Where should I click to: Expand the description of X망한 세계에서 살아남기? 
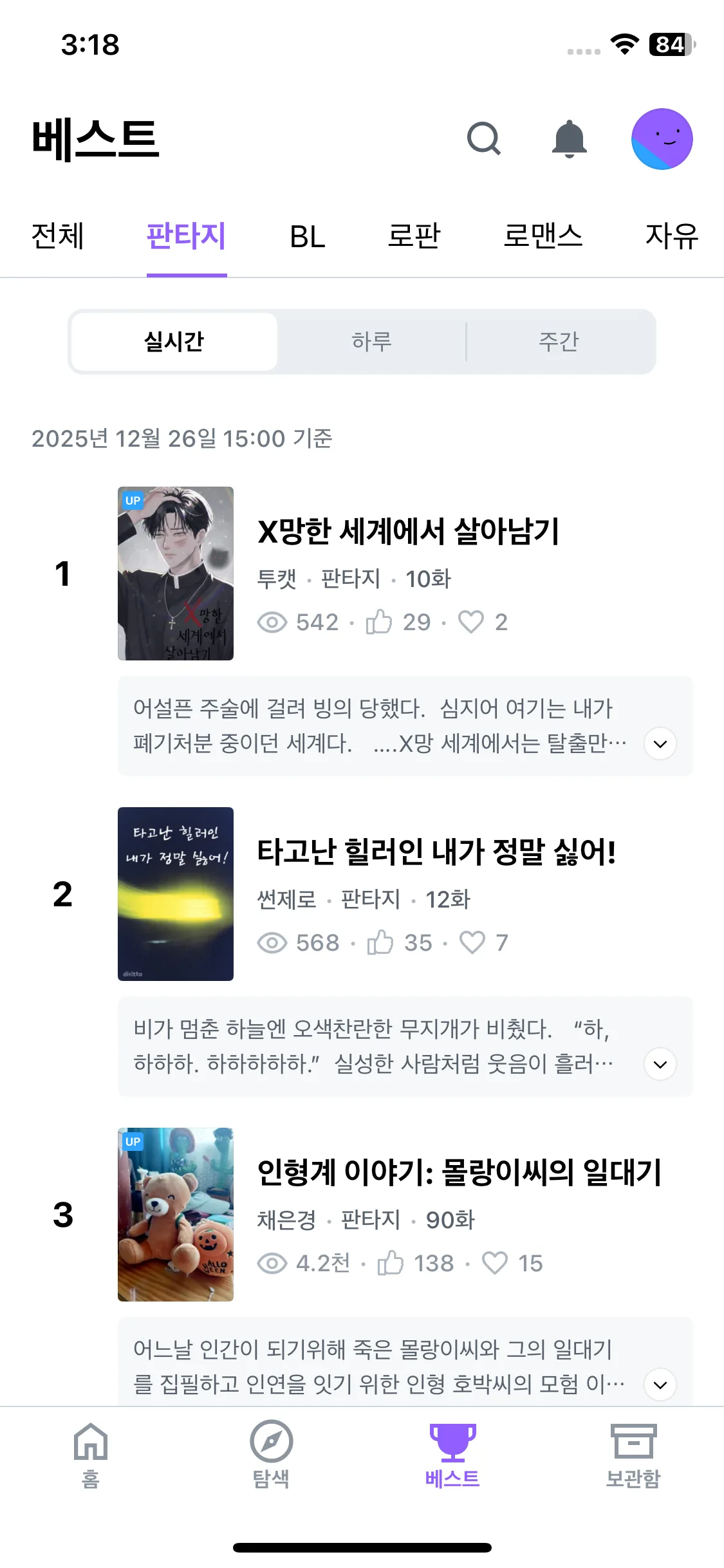tap(660, 744)
